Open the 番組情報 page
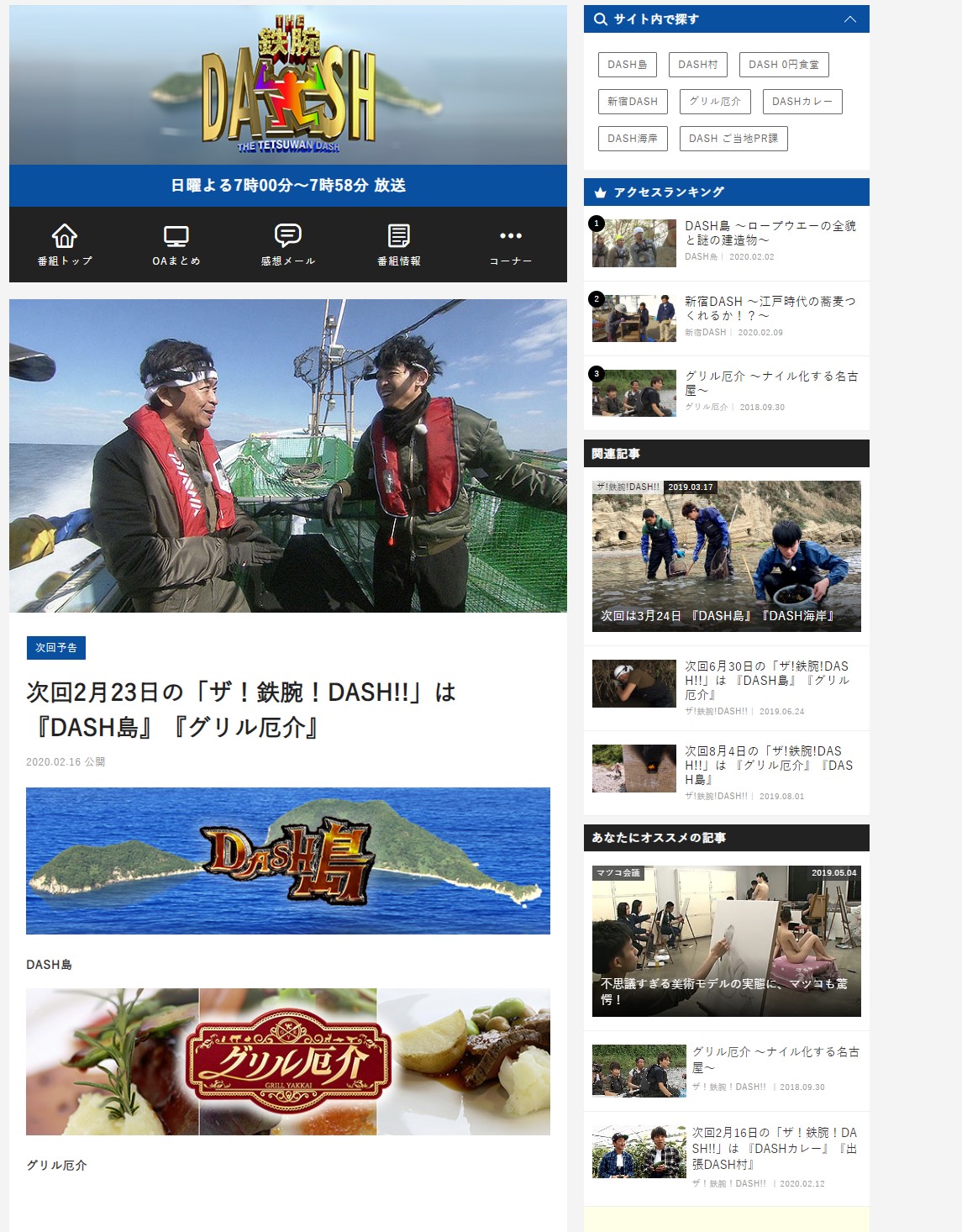 [x=399, y=245]
